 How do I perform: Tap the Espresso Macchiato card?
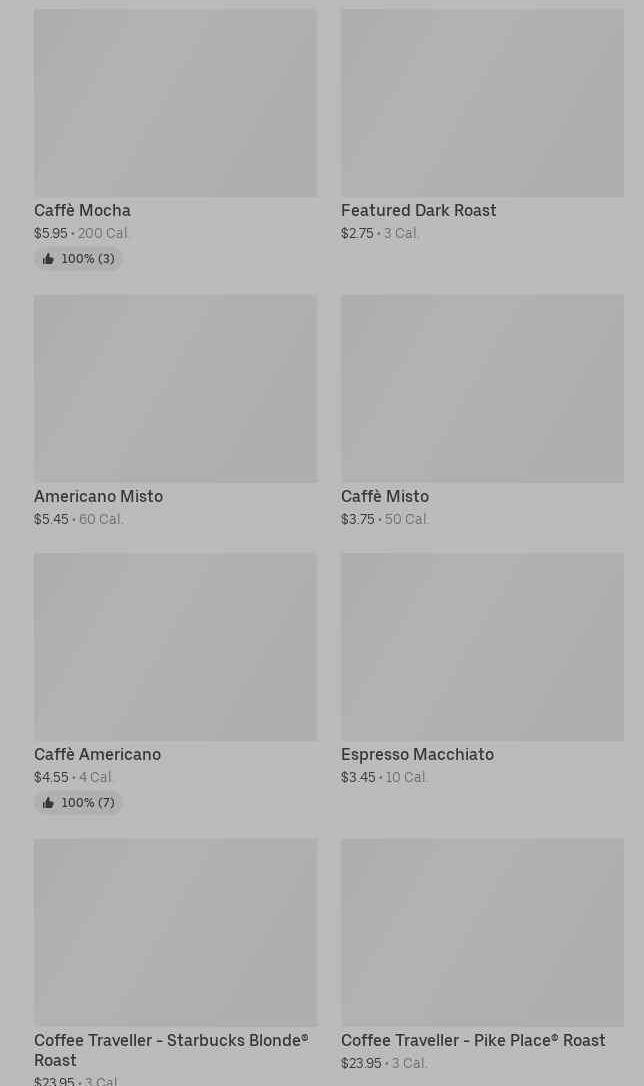coord(482,648)
